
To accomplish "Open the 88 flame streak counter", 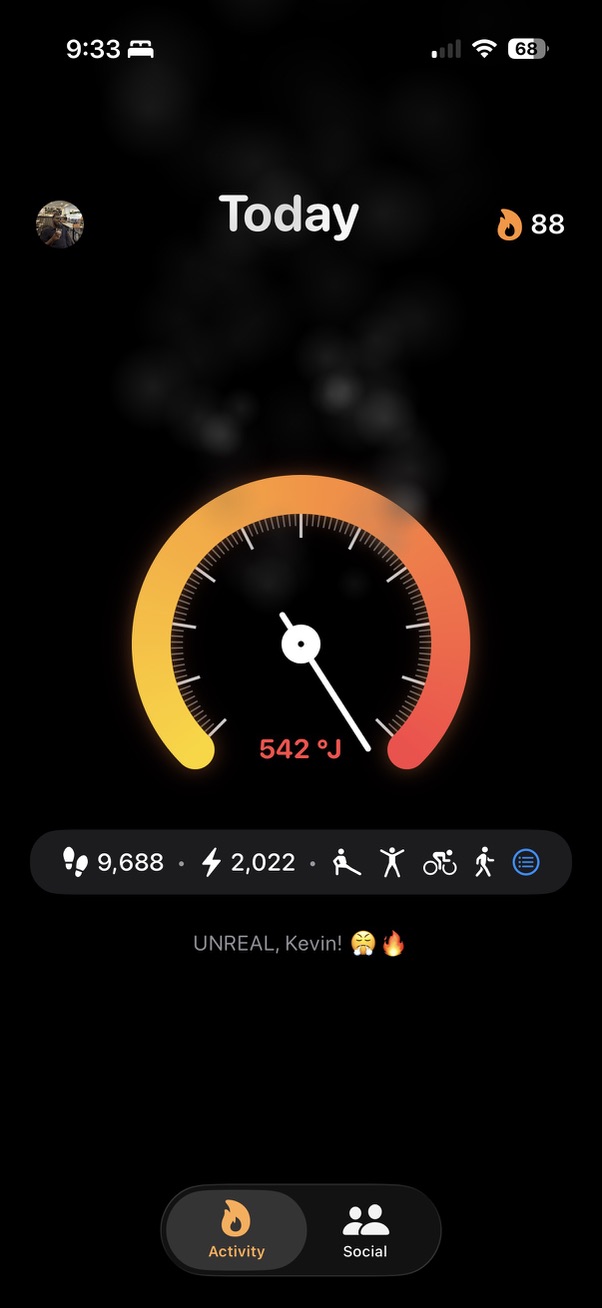I will click(531, 224).
